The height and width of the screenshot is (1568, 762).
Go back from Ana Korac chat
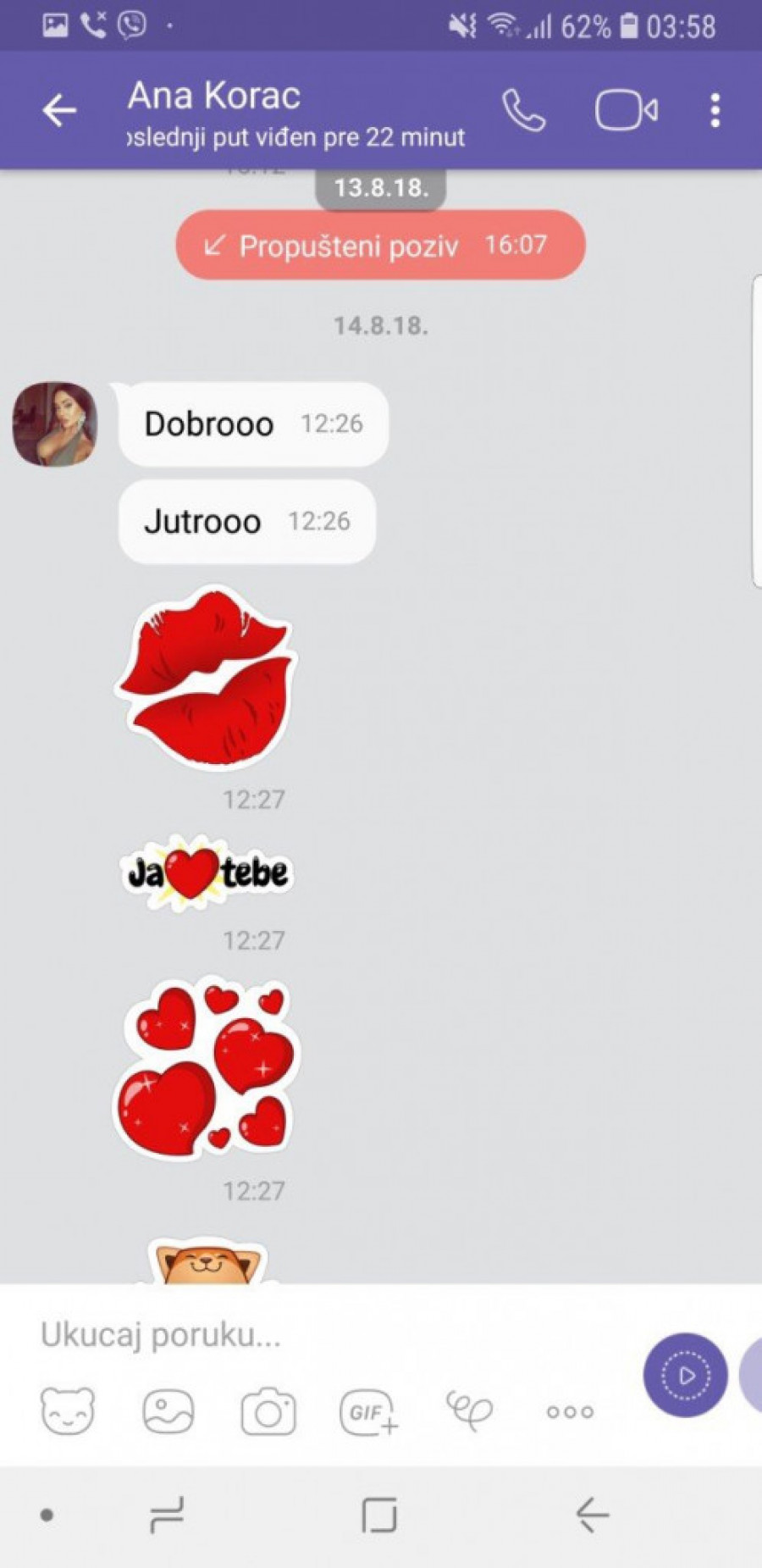59,110
